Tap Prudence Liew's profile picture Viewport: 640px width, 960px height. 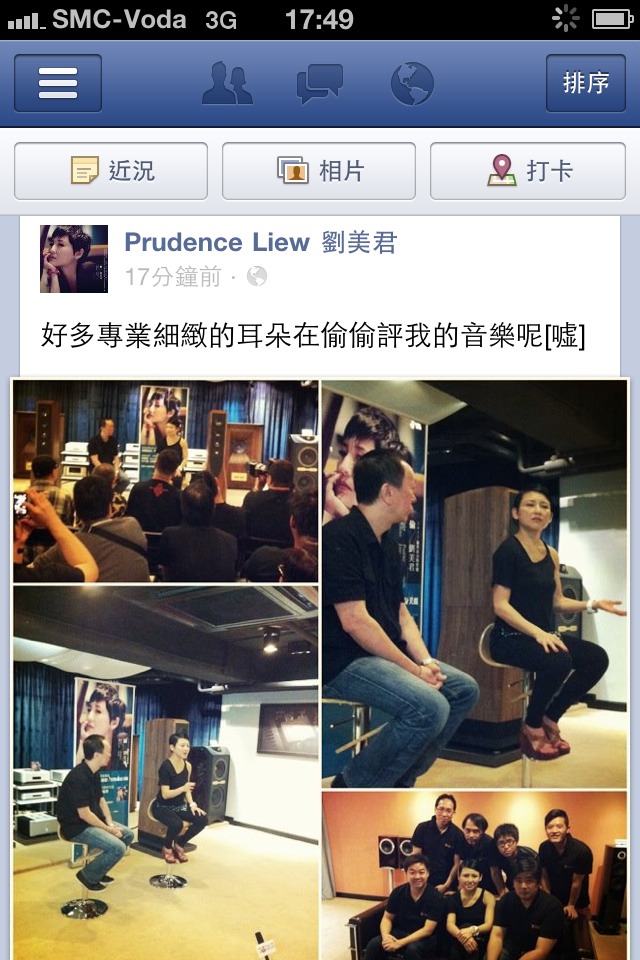[74, 258]
